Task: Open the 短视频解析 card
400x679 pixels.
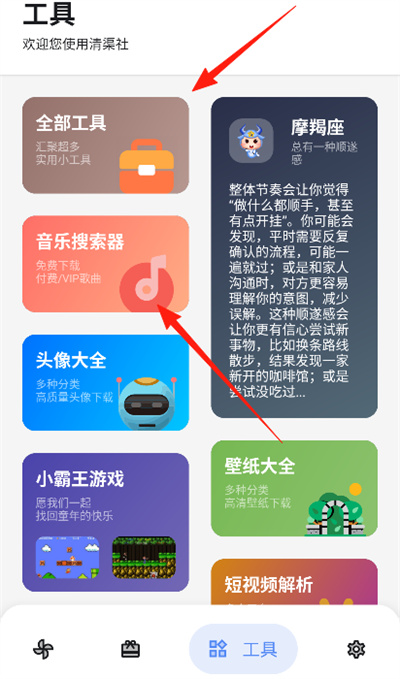Action: tap(294, 582)
